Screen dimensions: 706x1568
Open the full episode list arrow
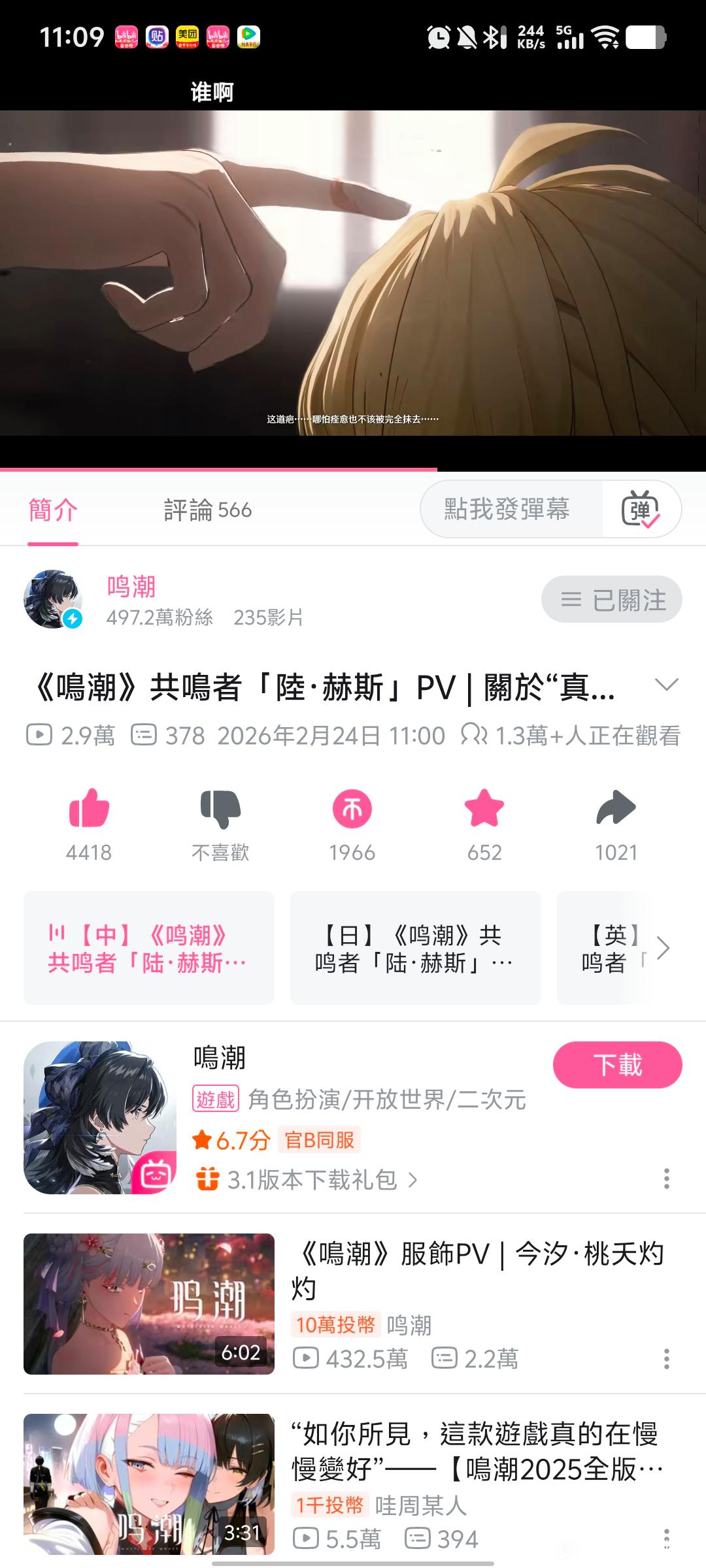664,948
